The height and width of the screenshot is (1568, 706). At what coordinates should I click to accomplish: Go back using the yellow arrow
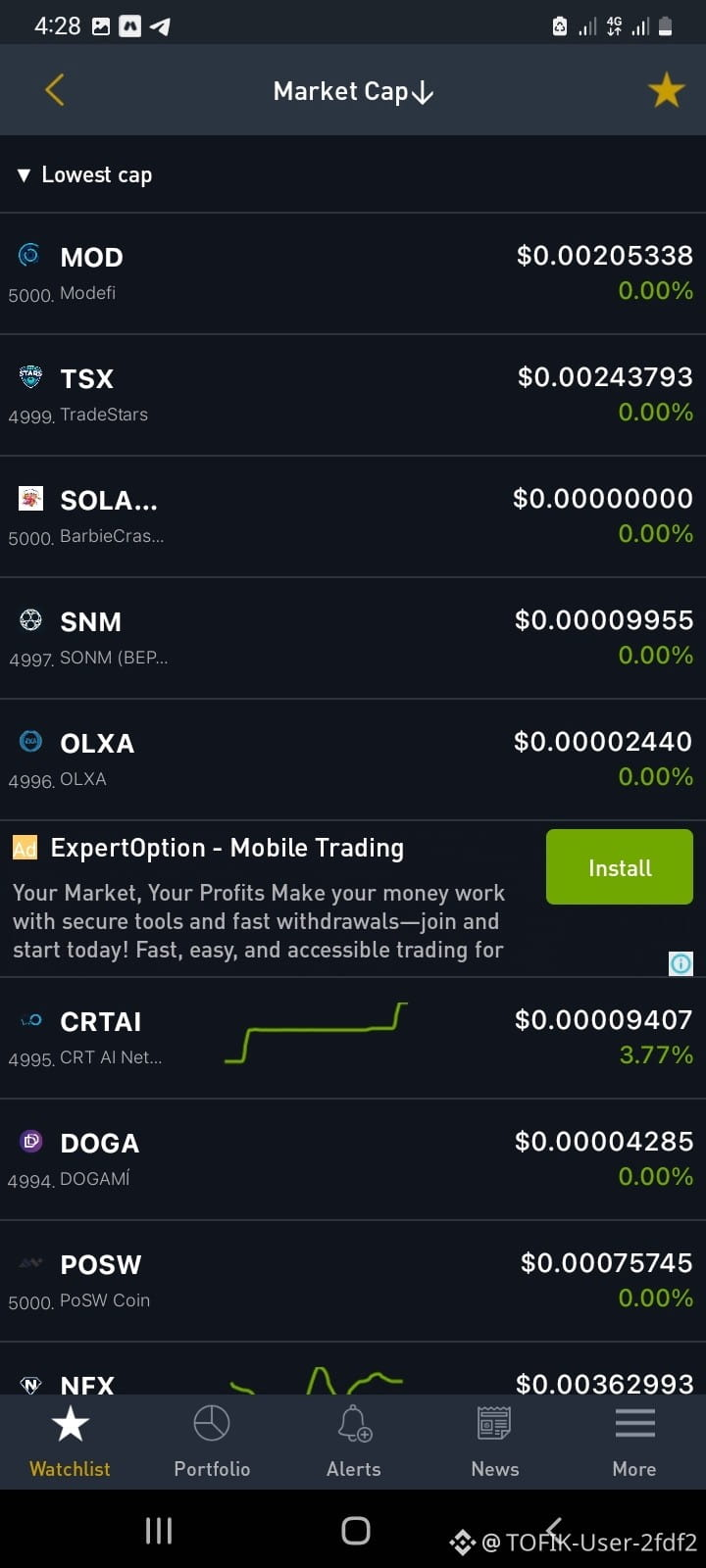tap(55, 90)
